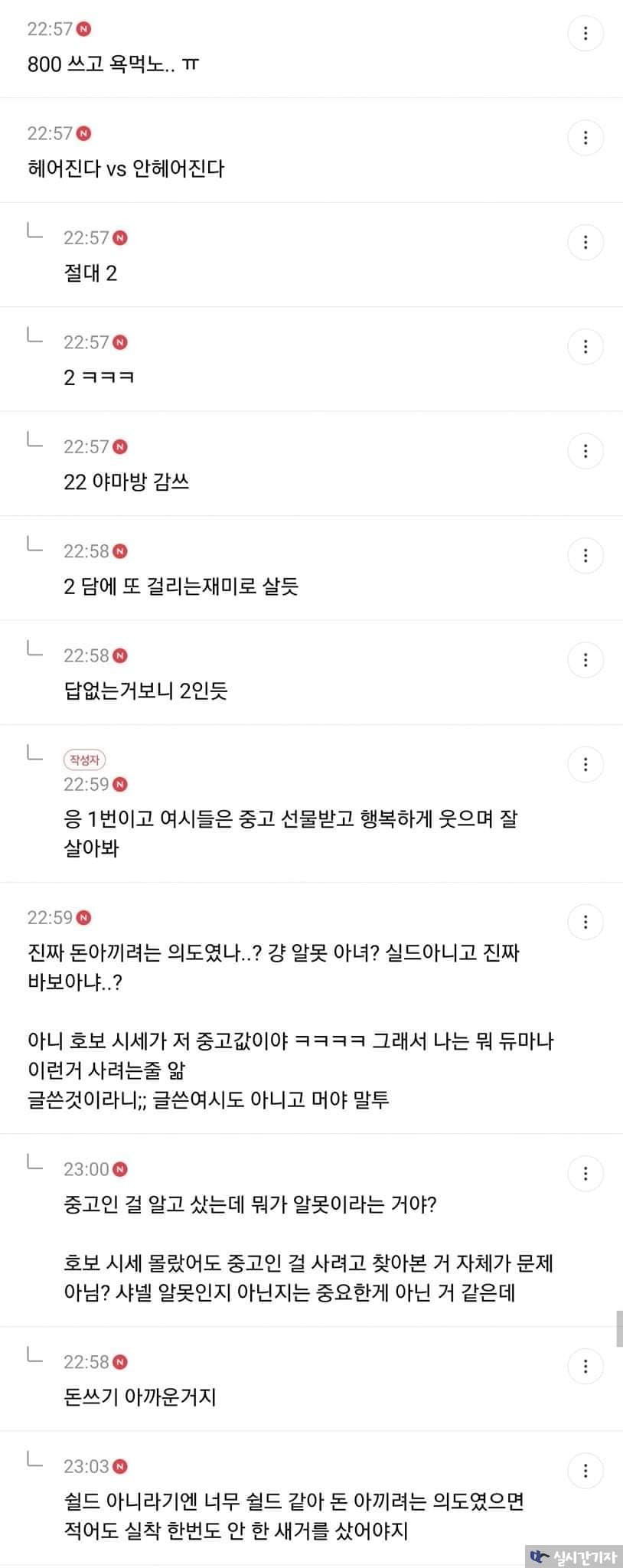The image size is (623, 1568).
Task: Open overflow menu on '쉴드 아니라기엔' reply
Action: click(585, 1471)
